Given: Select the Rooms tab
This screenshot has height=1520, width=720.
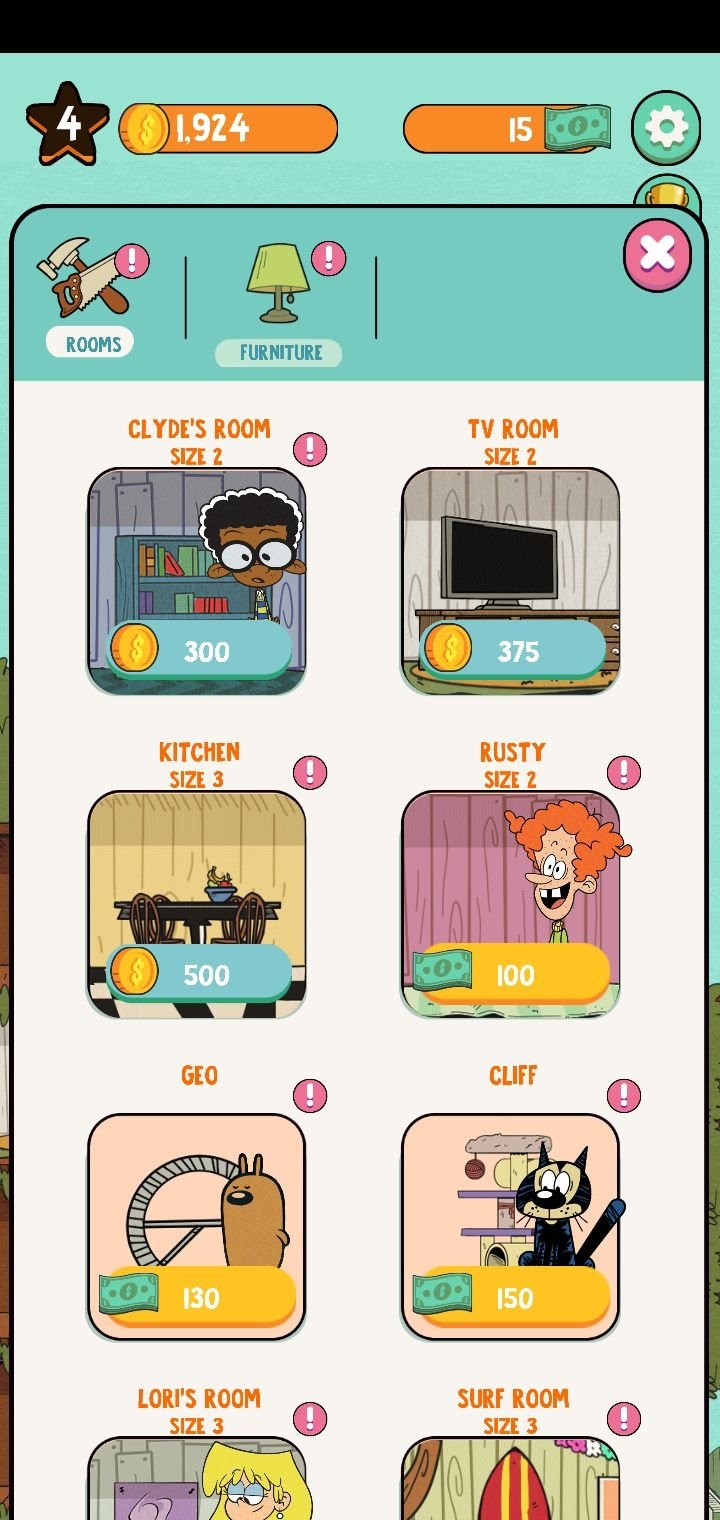Looking at the screenshot, I should [x=91, y=297].
